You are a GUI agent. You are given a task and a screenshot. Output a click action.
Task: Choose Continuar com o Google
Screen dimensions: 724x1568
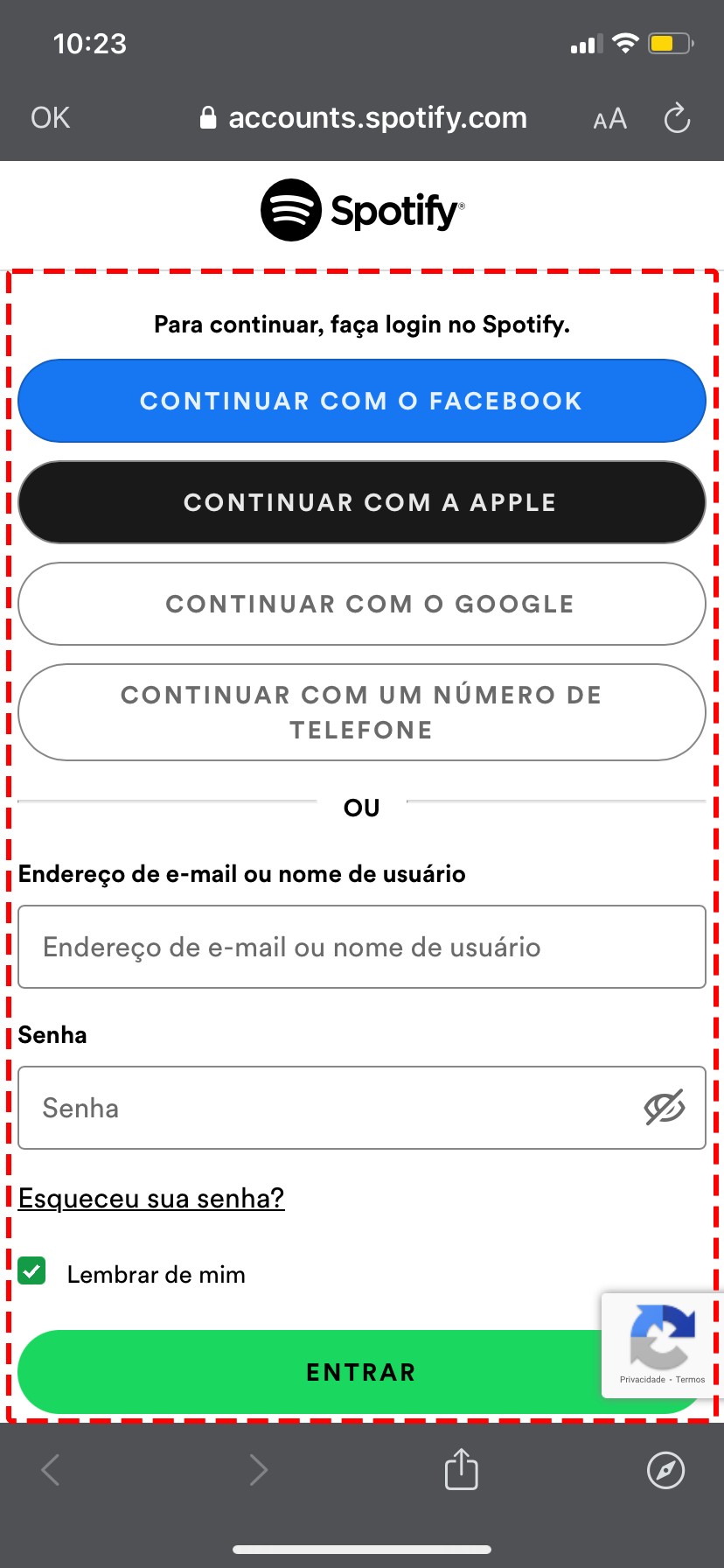361,604
